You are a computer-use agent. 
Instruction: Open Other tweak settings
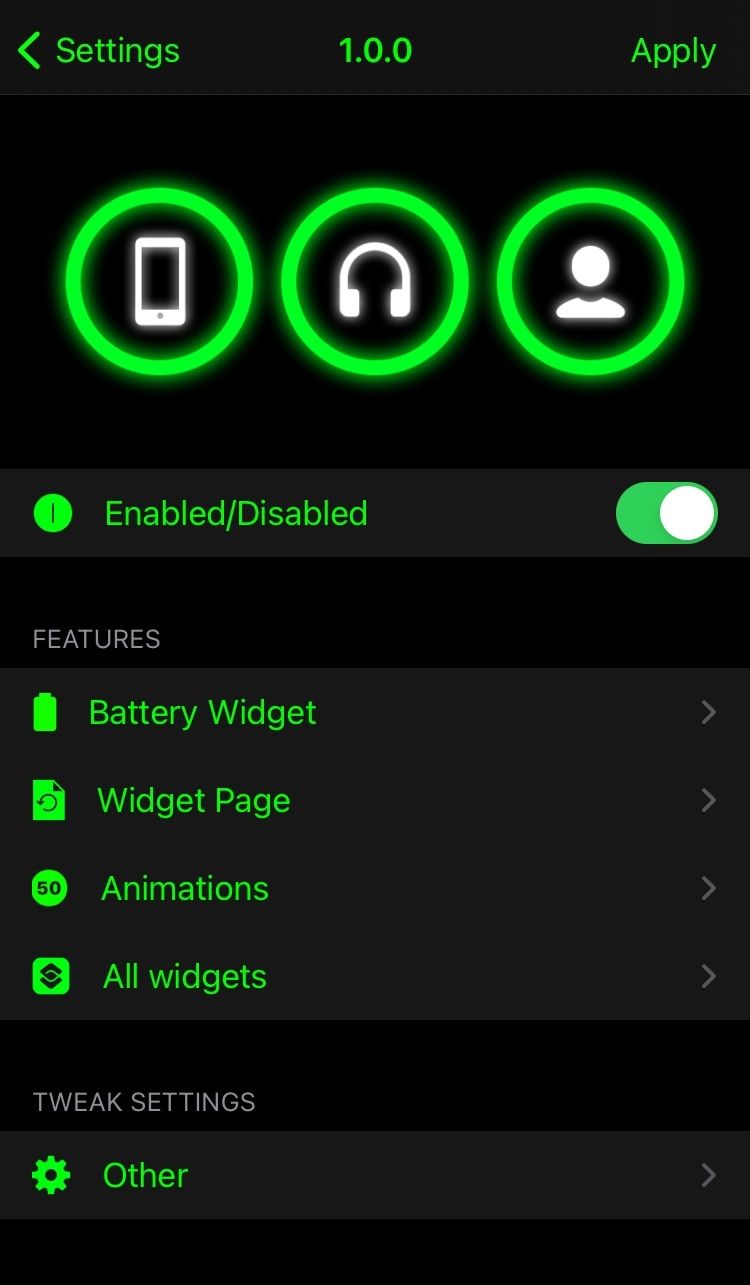[x=375, y=1175]
